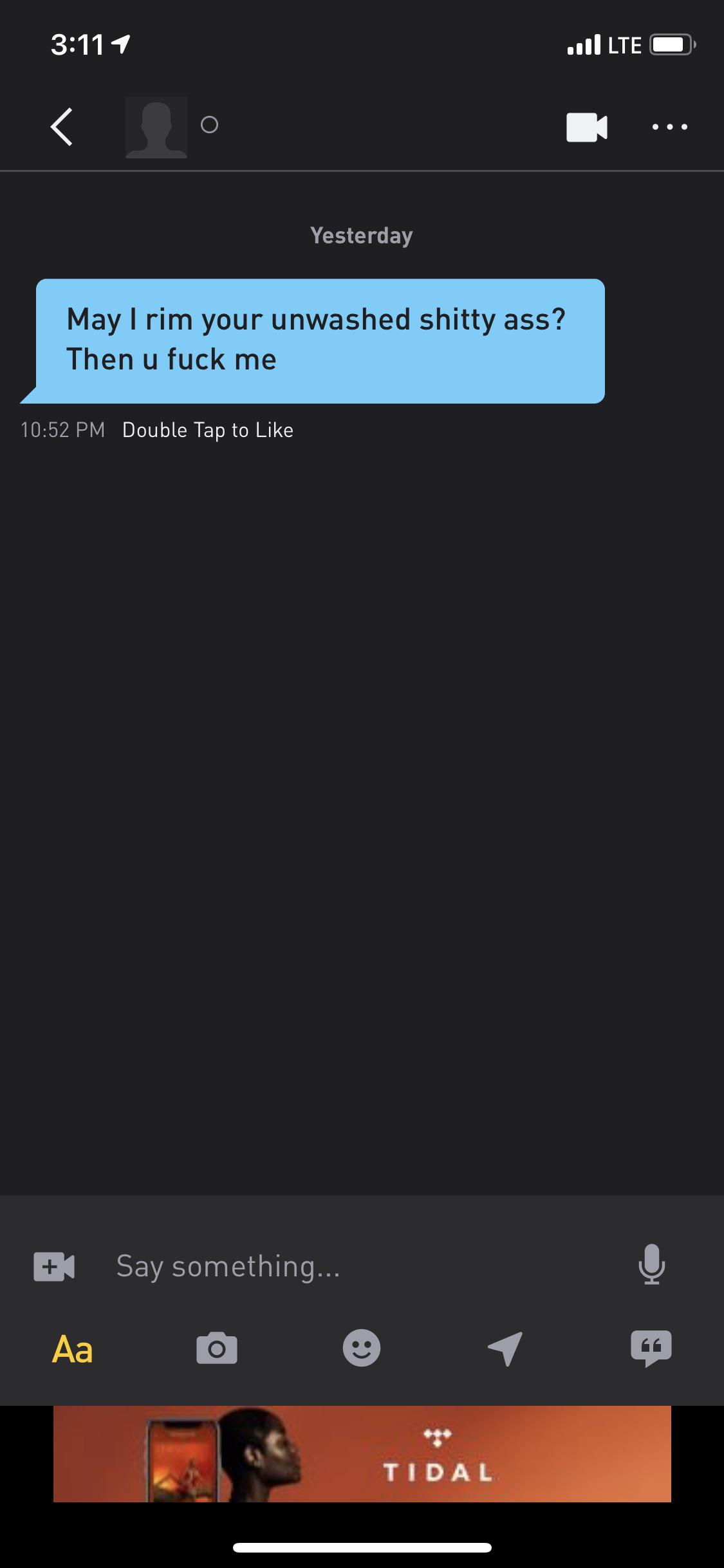Open the contact's blank profile picture
Screen dimensions: 724x1568
[156, 127]
